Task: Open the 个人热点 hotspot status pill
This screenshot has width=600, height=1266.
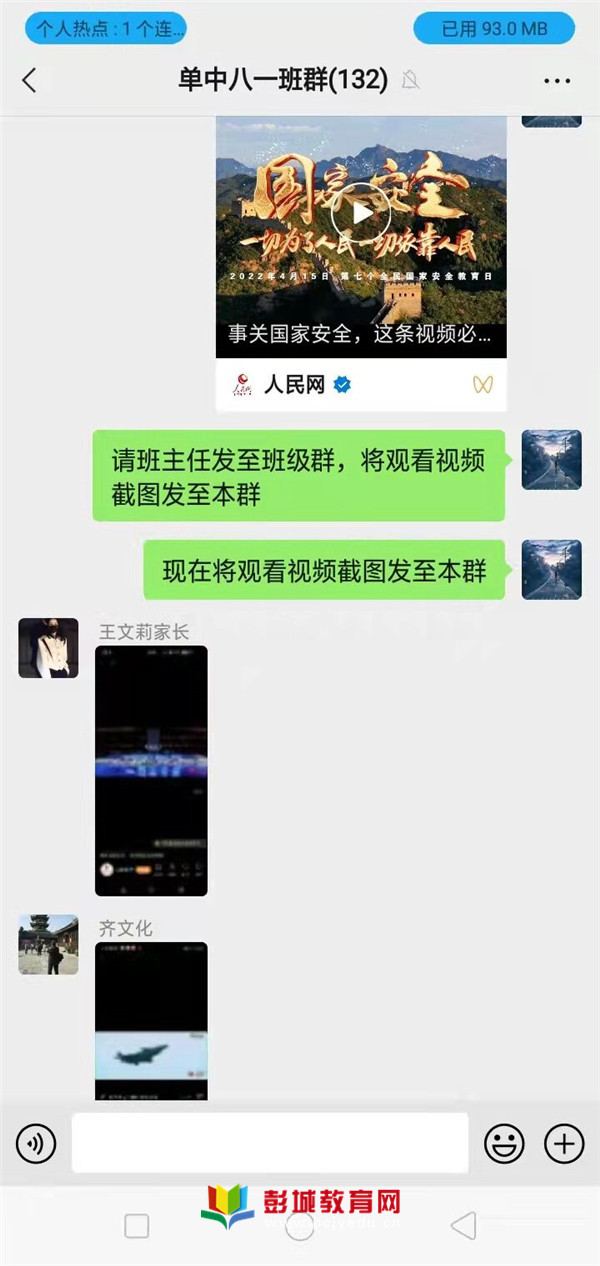Action: (105, 28)
